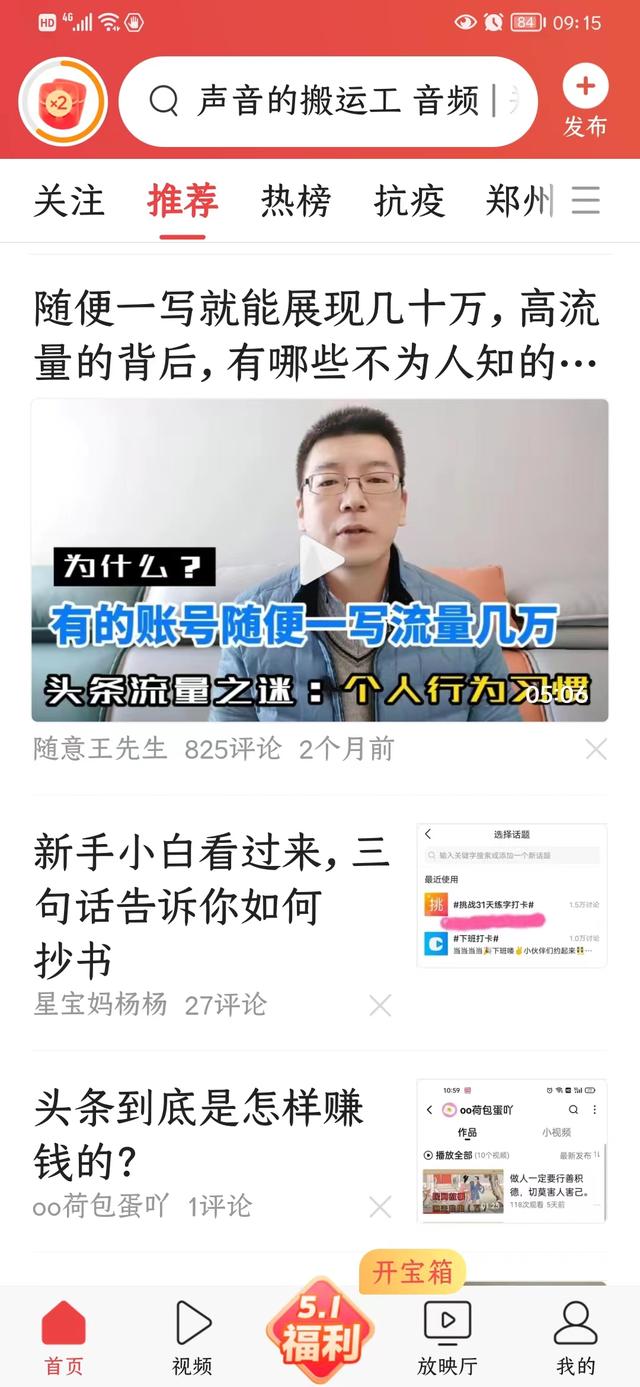Play the video about 头条流量之谜
640x1387 pixels.
[320, 560]
